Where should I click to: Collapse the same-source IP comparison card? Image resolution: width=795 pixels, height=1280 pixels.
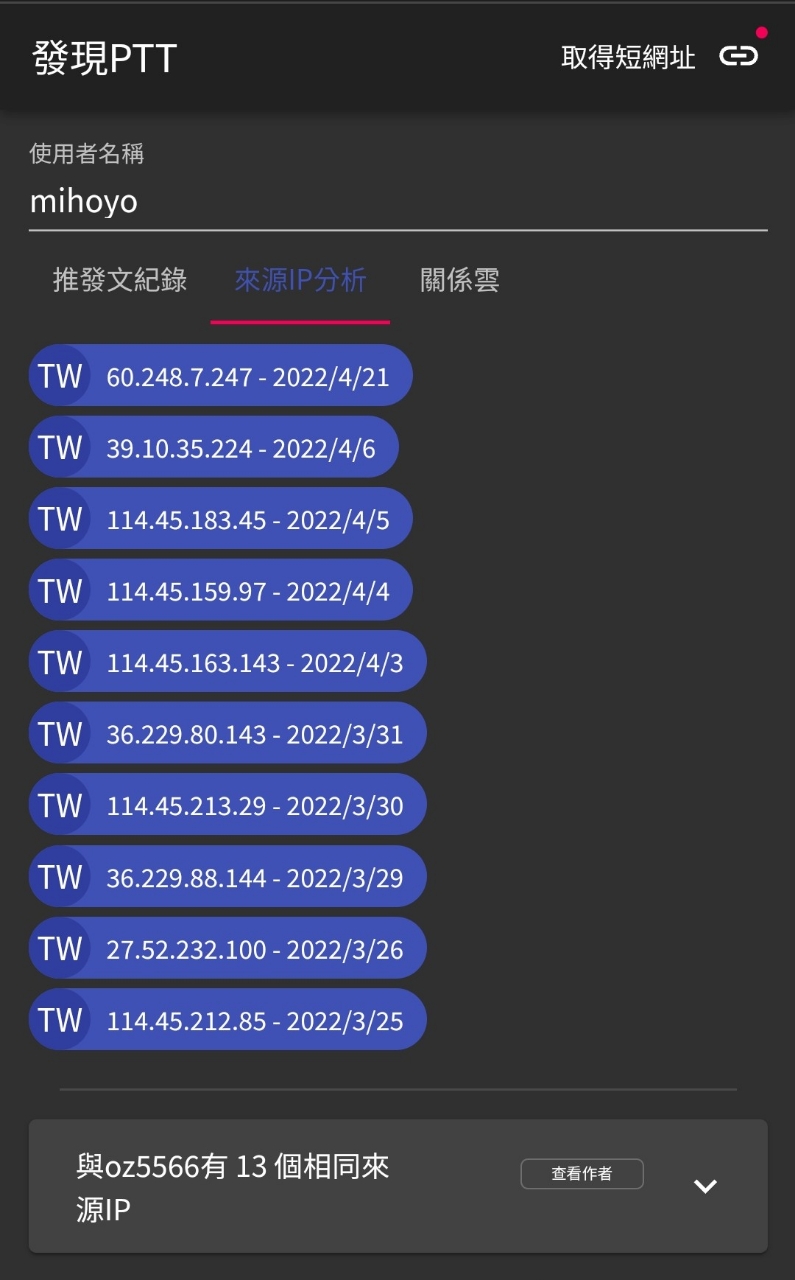(x=705, y=1185)
